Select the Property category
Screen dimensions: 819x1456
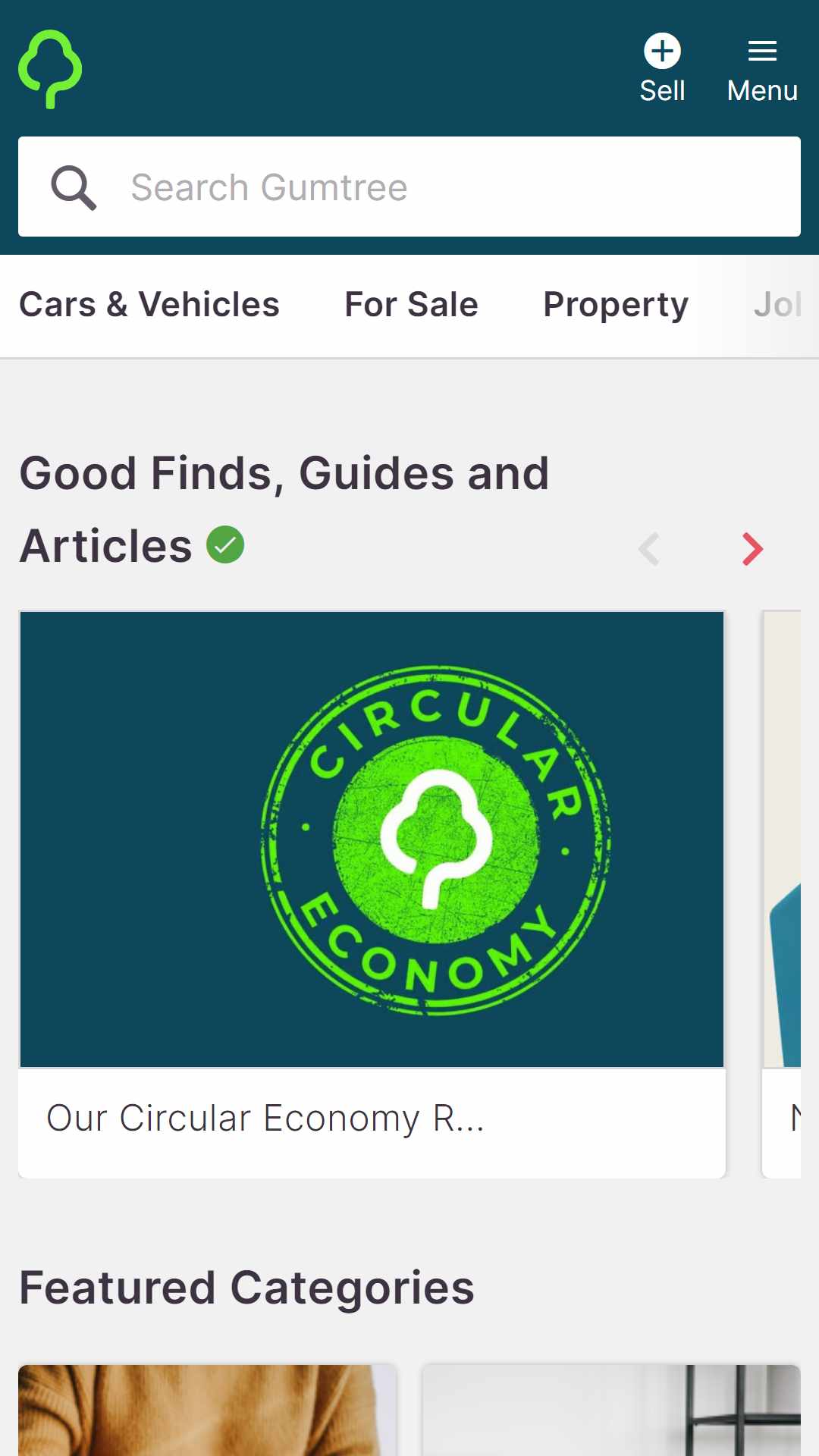point(616,305)
